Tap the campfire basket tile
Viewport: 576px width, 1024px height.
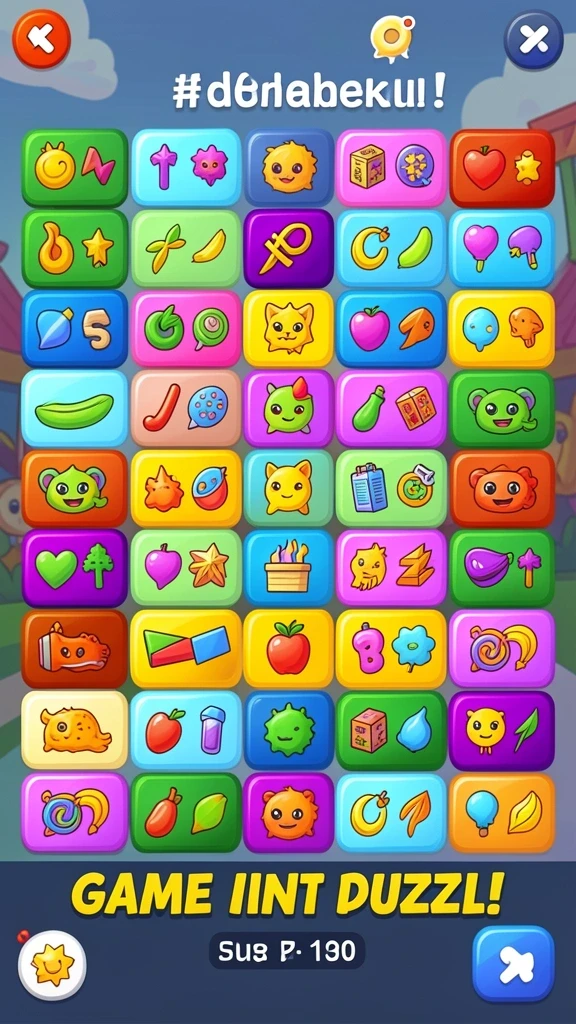(x=288, y=568)
